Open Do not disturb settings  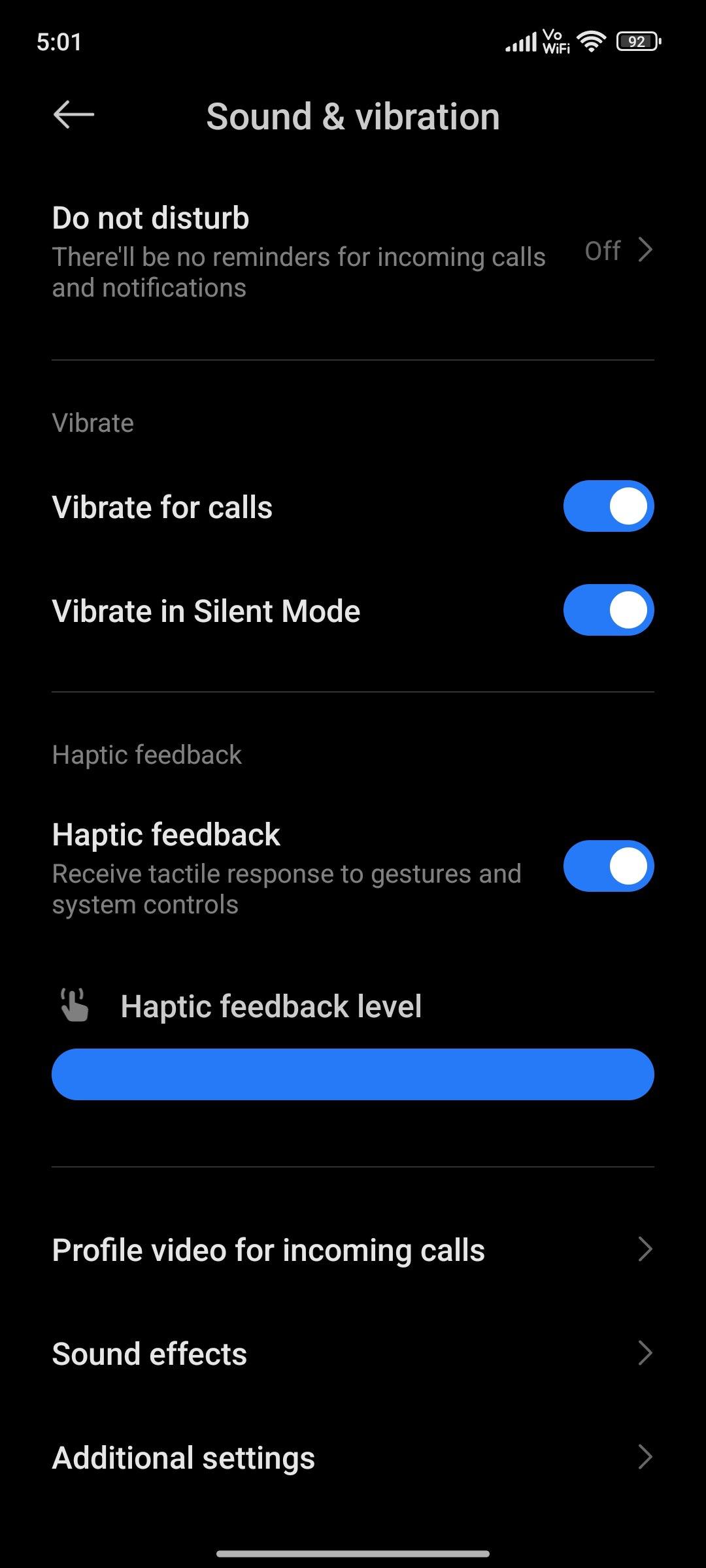click(353, 252)
